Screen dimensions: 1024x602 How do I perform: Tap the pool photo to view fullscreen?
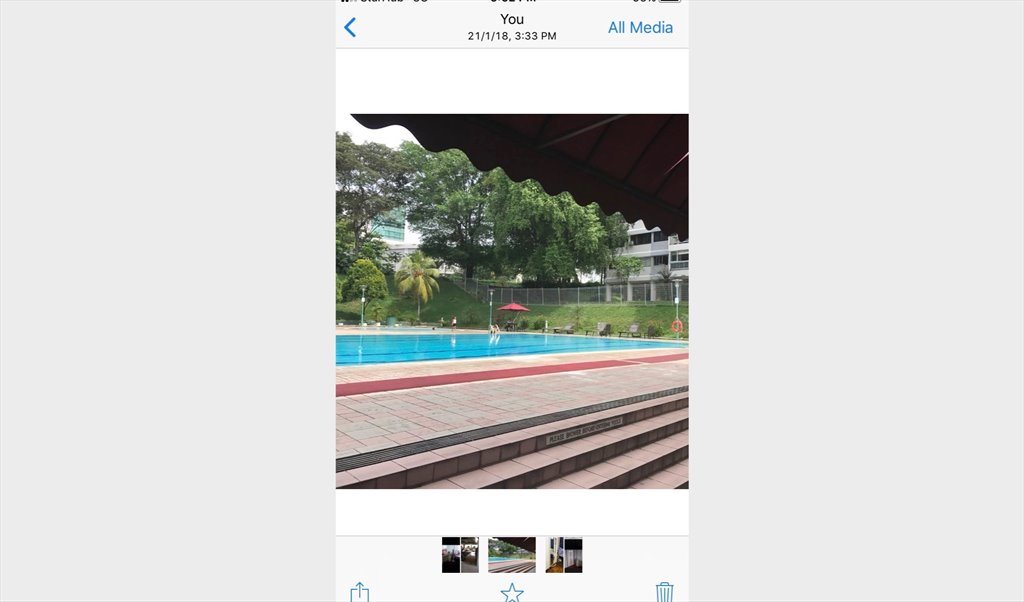(x=512, y=300)
